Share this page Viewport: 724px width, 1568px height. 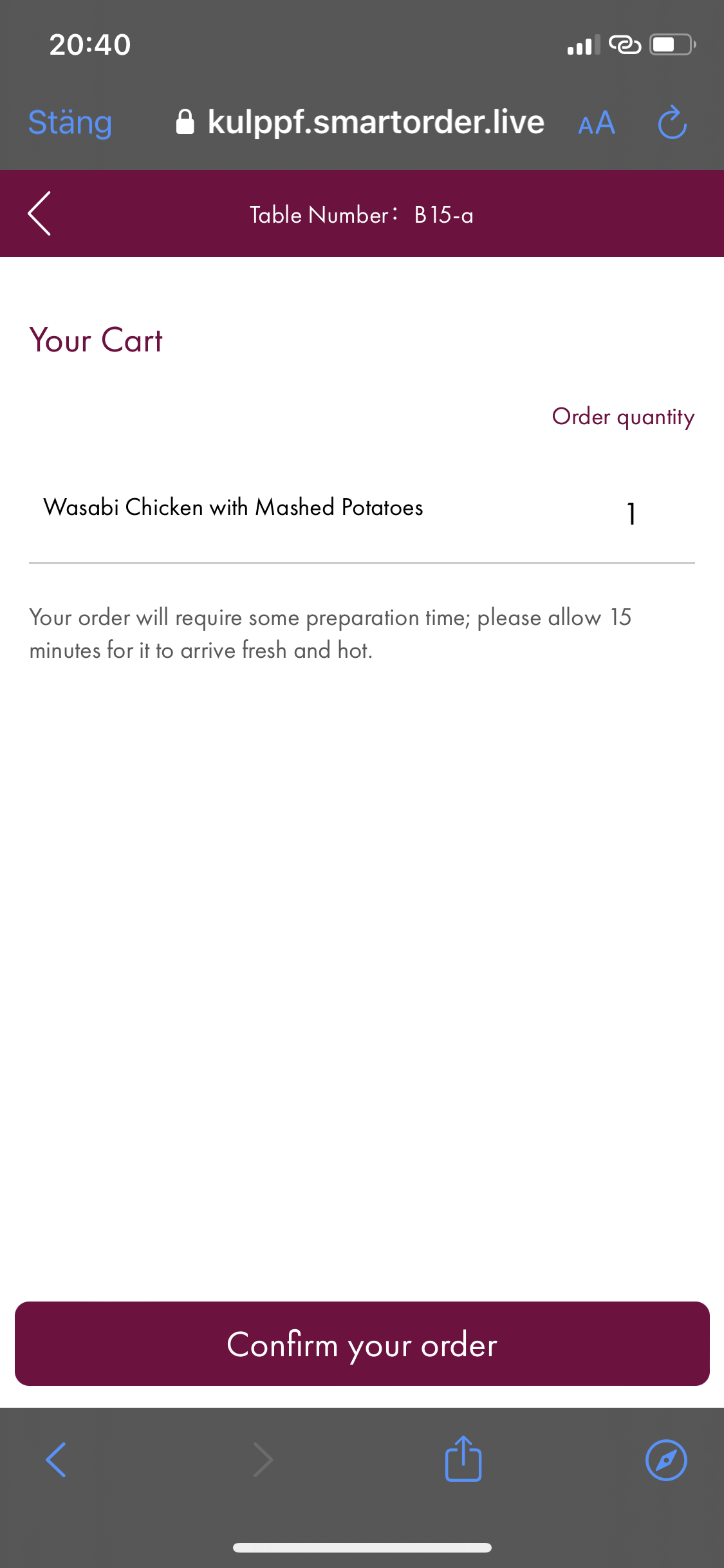click(463, 1459)
